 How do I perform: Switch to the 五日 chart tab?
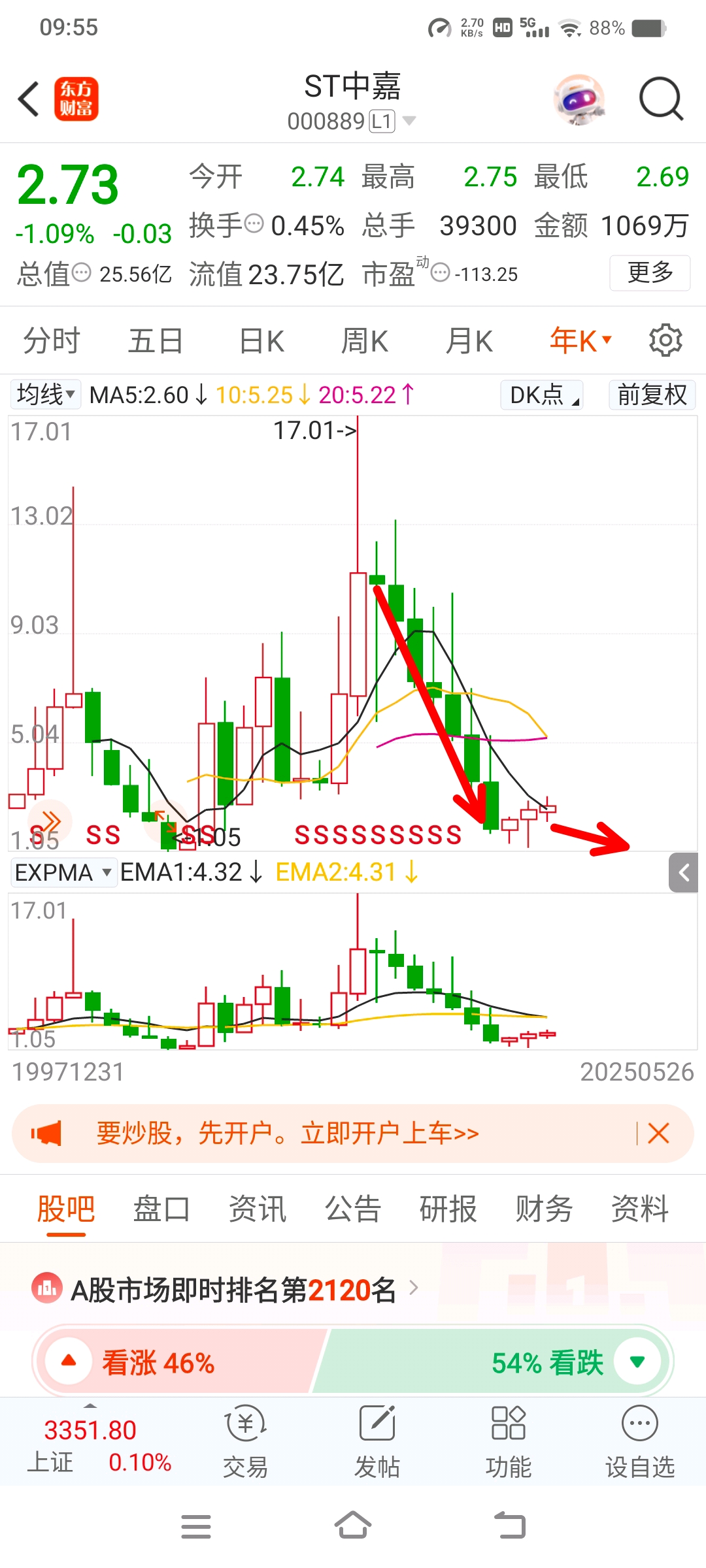155,341
